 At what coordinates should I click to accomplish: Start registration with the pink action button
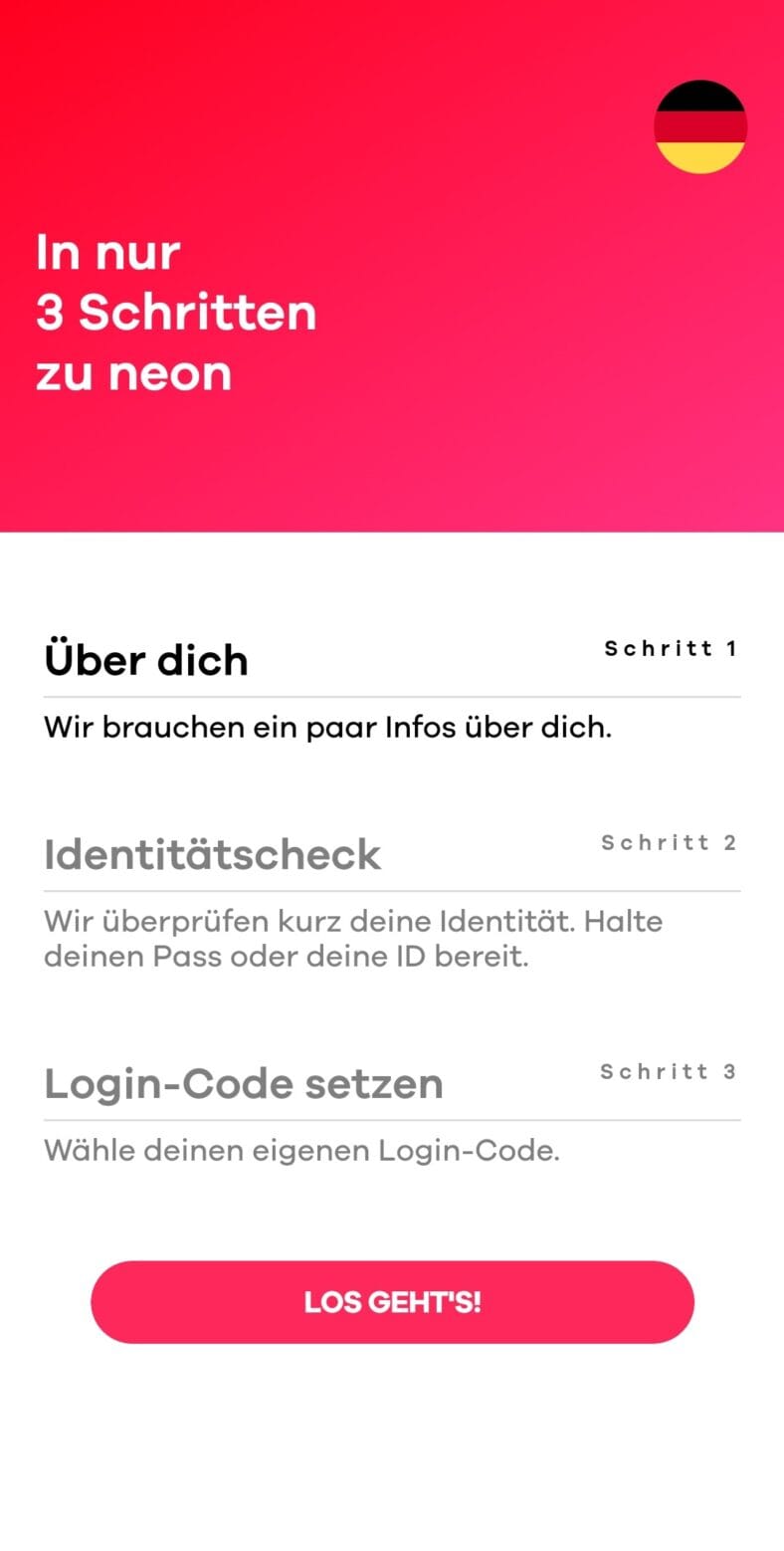392,1302
